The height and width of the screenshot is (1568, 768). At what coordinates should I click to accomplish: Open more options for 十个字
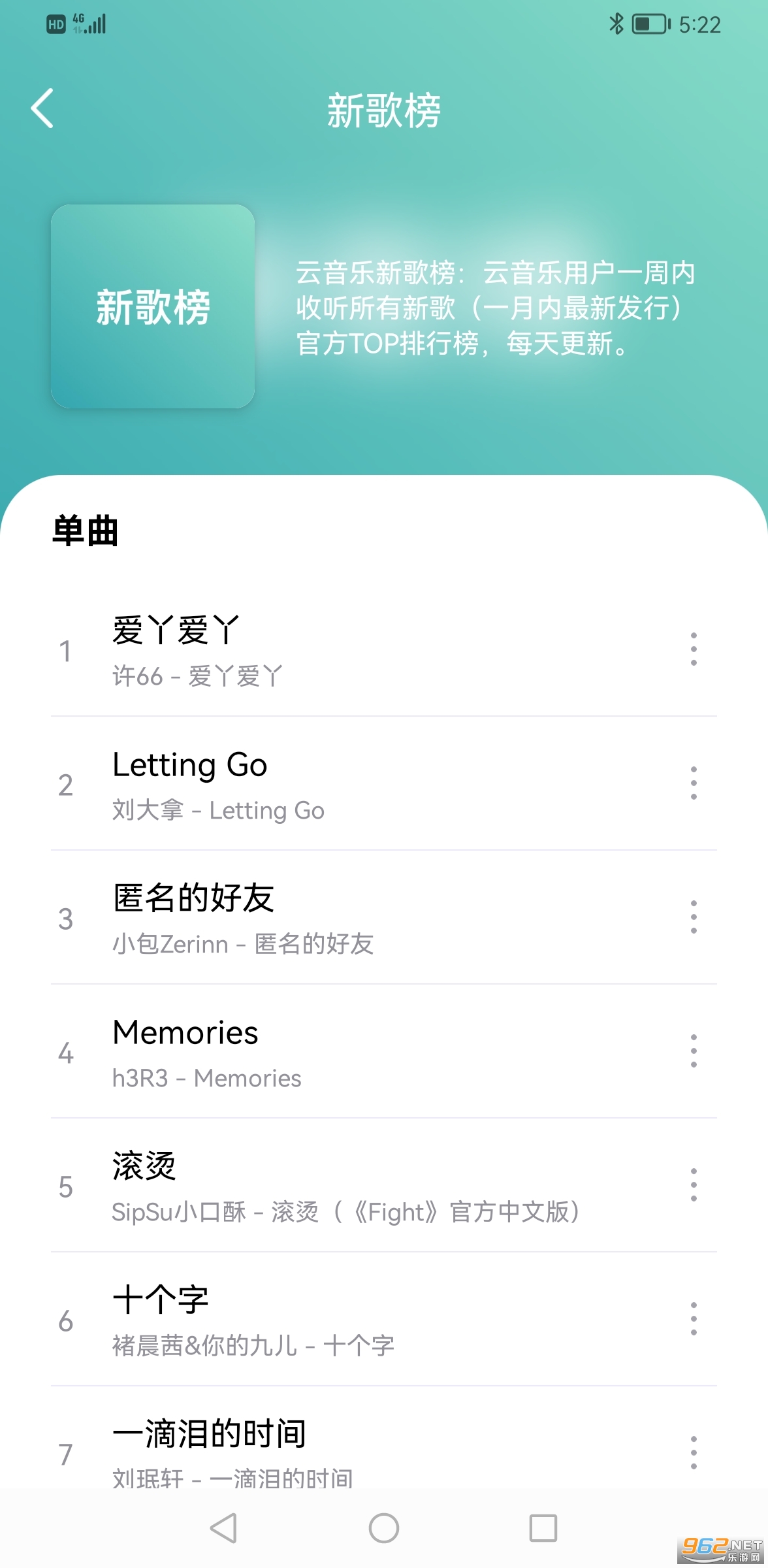click(x=694, y=1319)
